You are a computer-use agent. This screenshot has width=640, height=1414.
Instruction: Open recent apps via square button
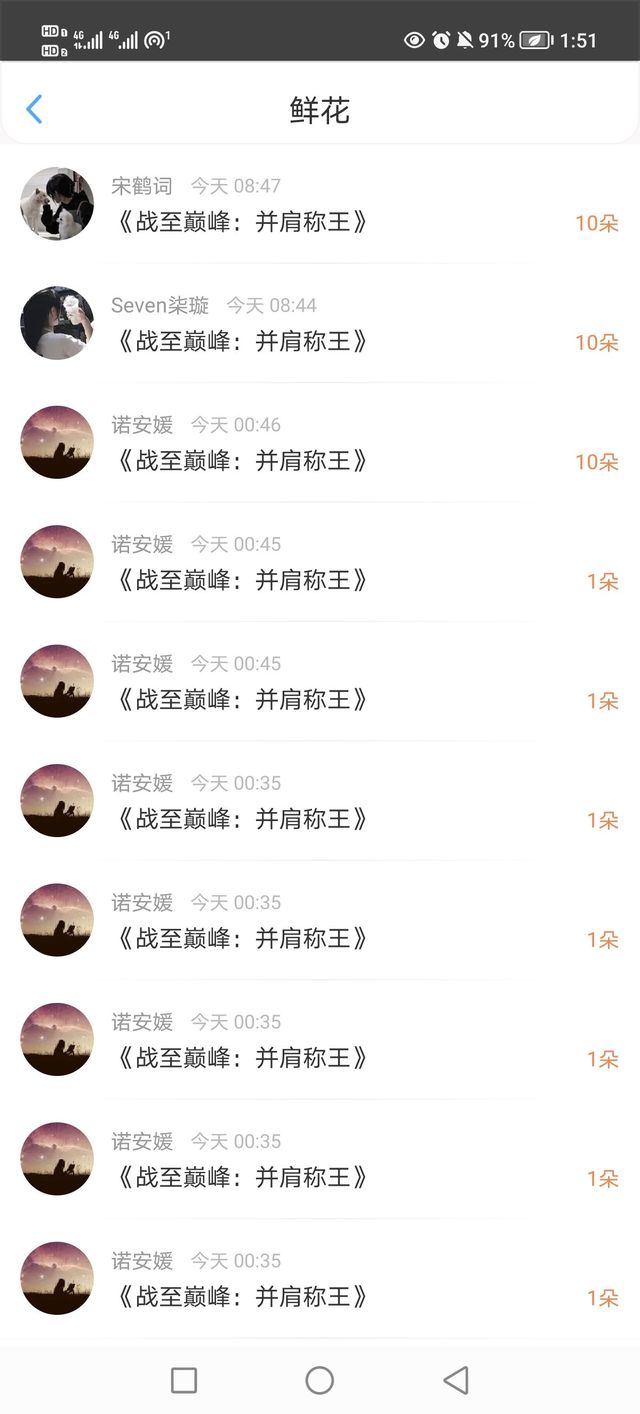pyautogui.click(x=184, y=1380)
